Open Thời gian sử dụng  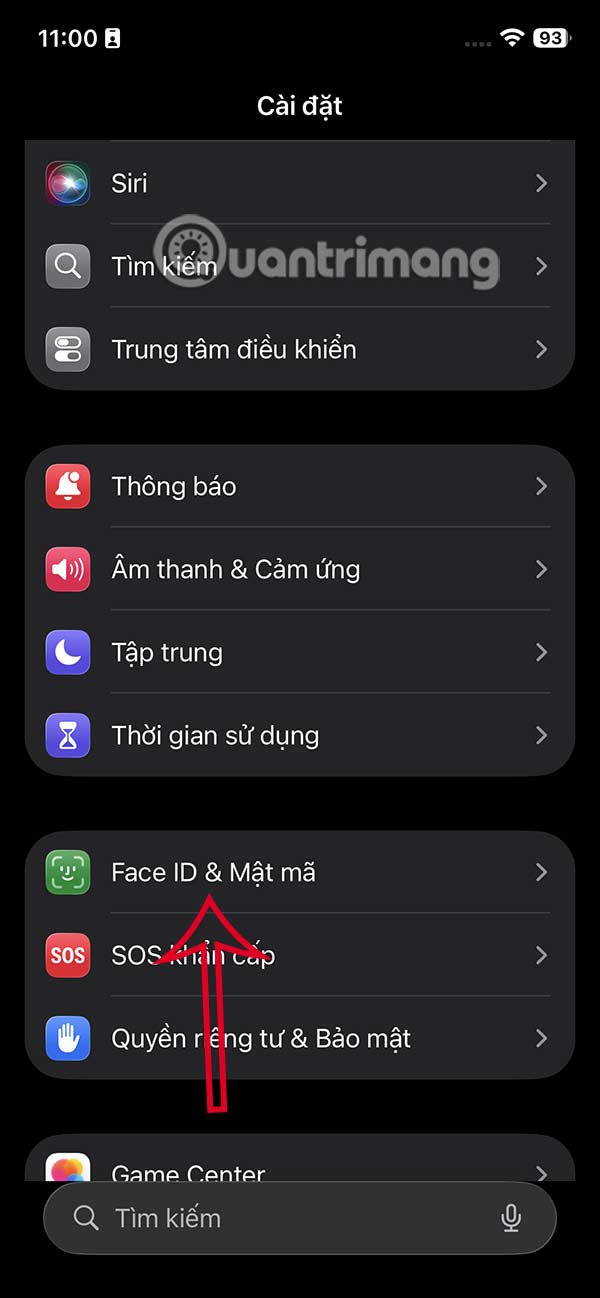tap(300, 736)
